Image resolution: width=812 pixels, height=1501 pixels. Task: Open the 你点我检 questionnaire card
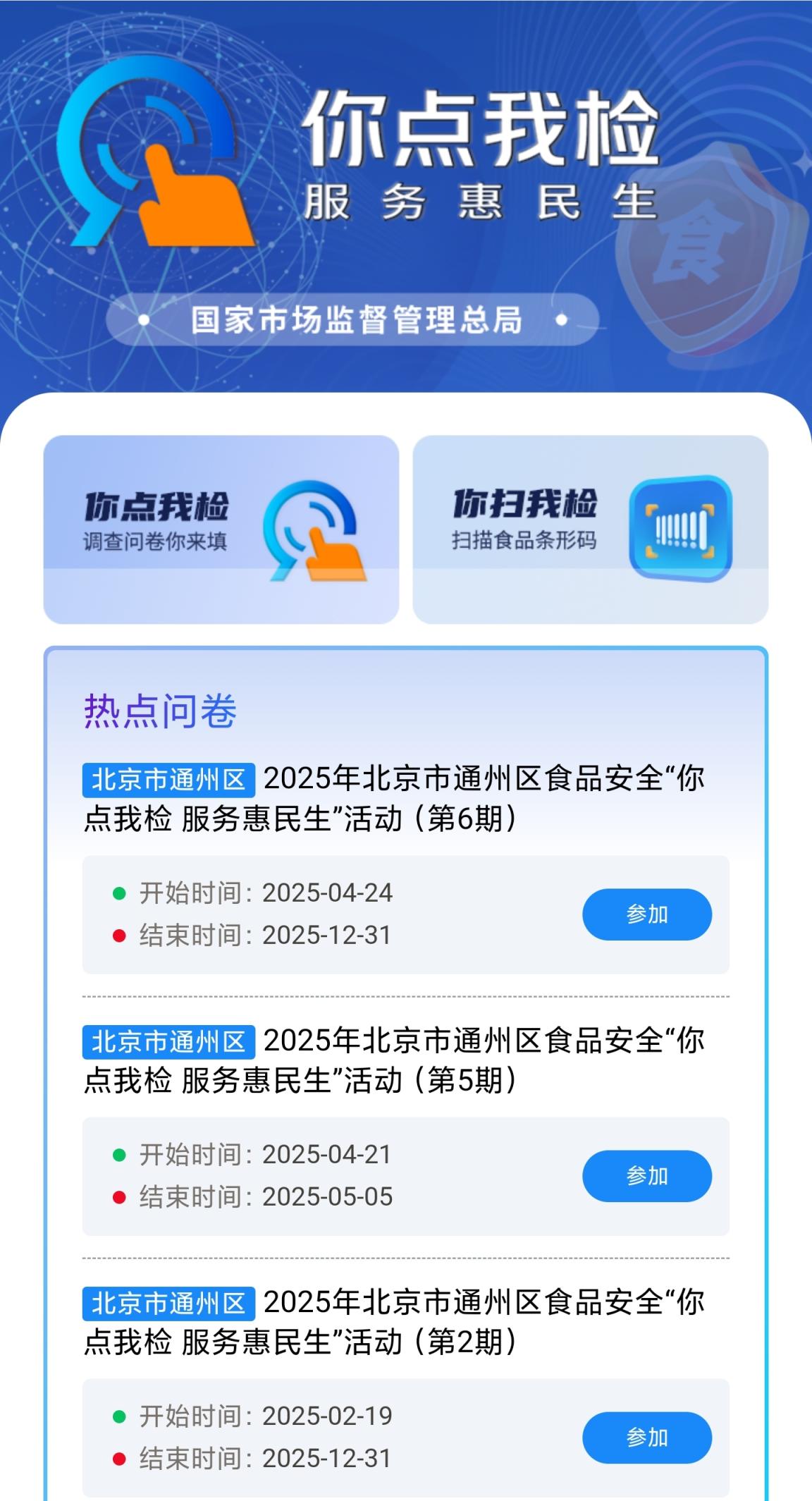tap(221, 529)
